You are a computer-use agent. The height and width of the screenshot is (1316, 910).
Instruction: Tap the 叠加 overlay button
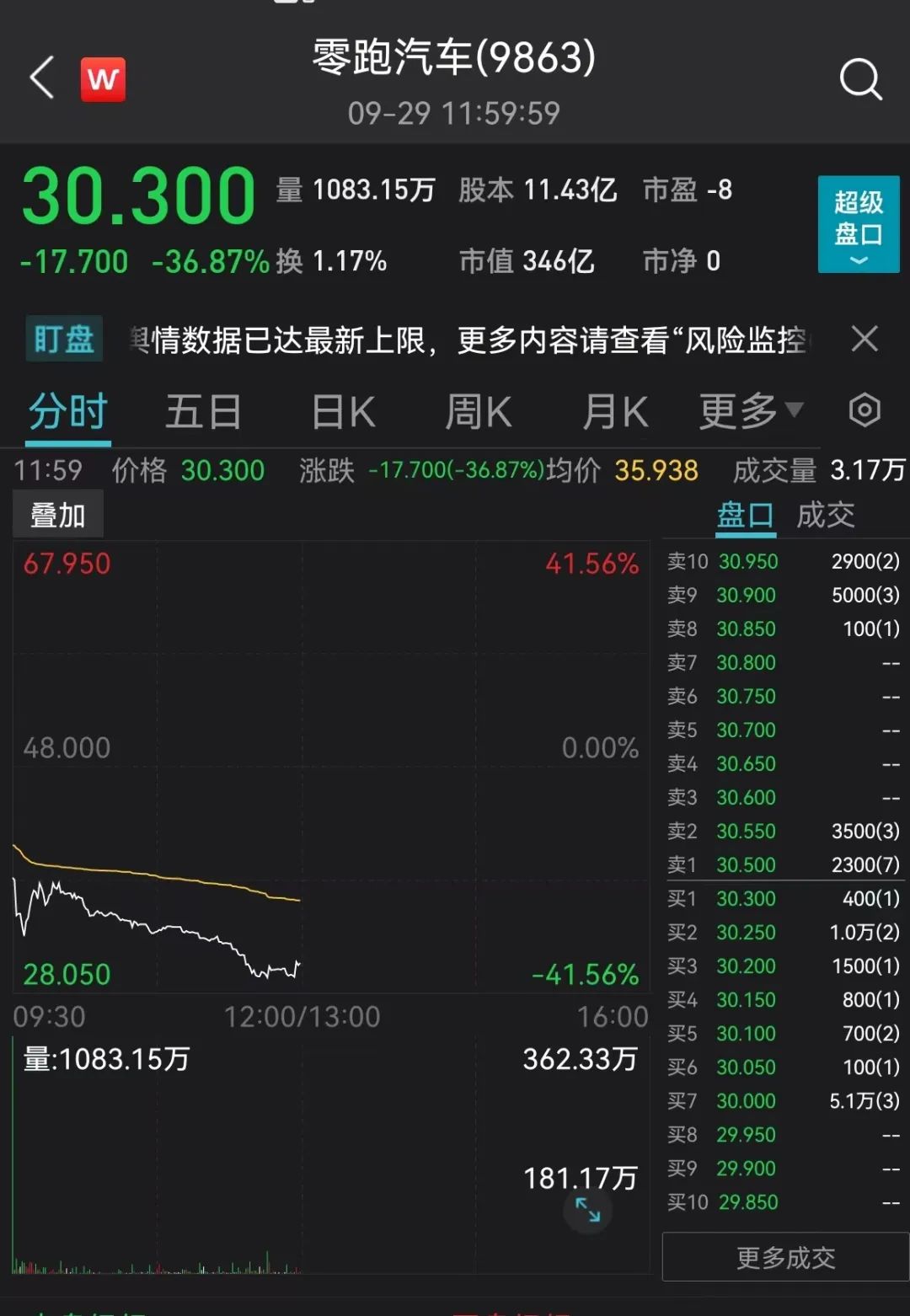coord(57,515)
